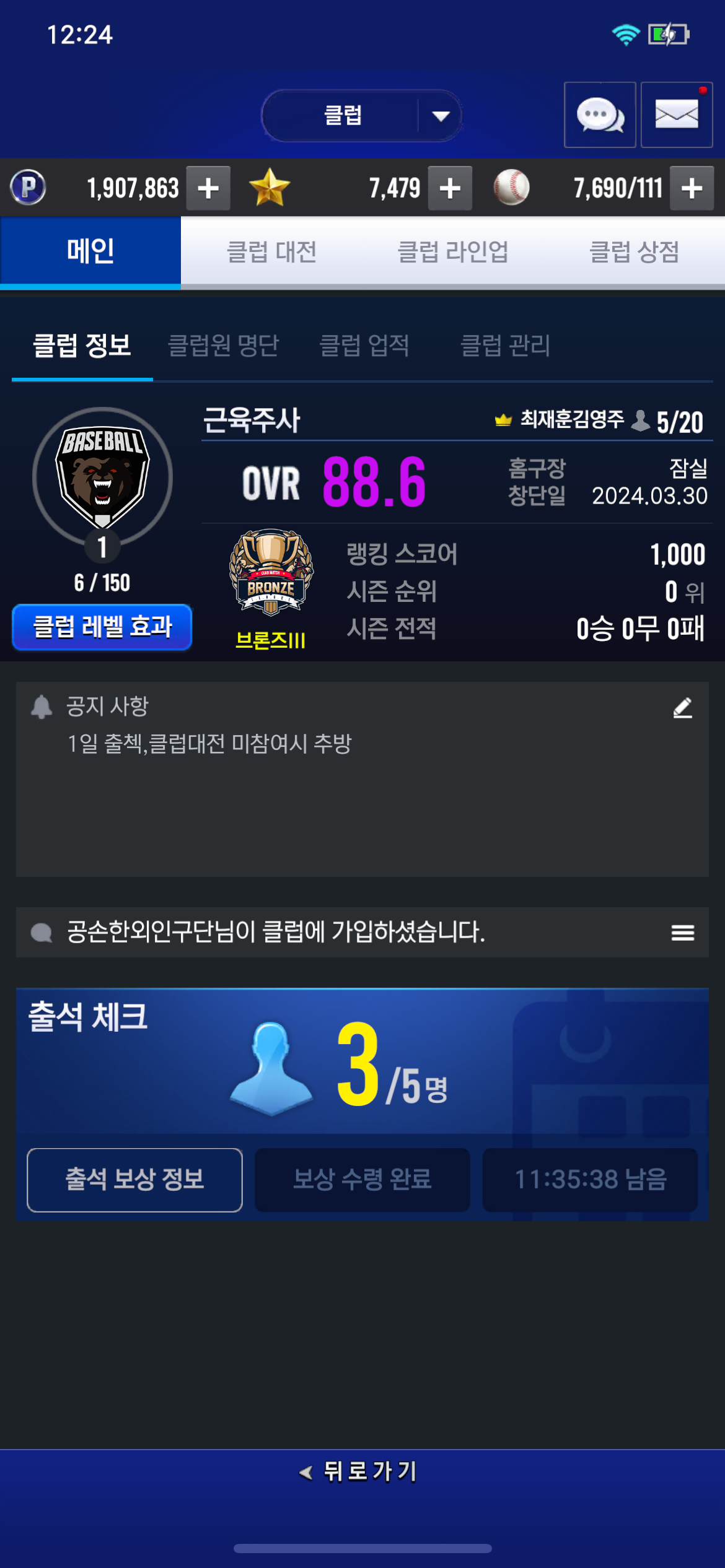Select the 클럽 정보 sub-tab
725x1568 pixels.
coord(82,346)
